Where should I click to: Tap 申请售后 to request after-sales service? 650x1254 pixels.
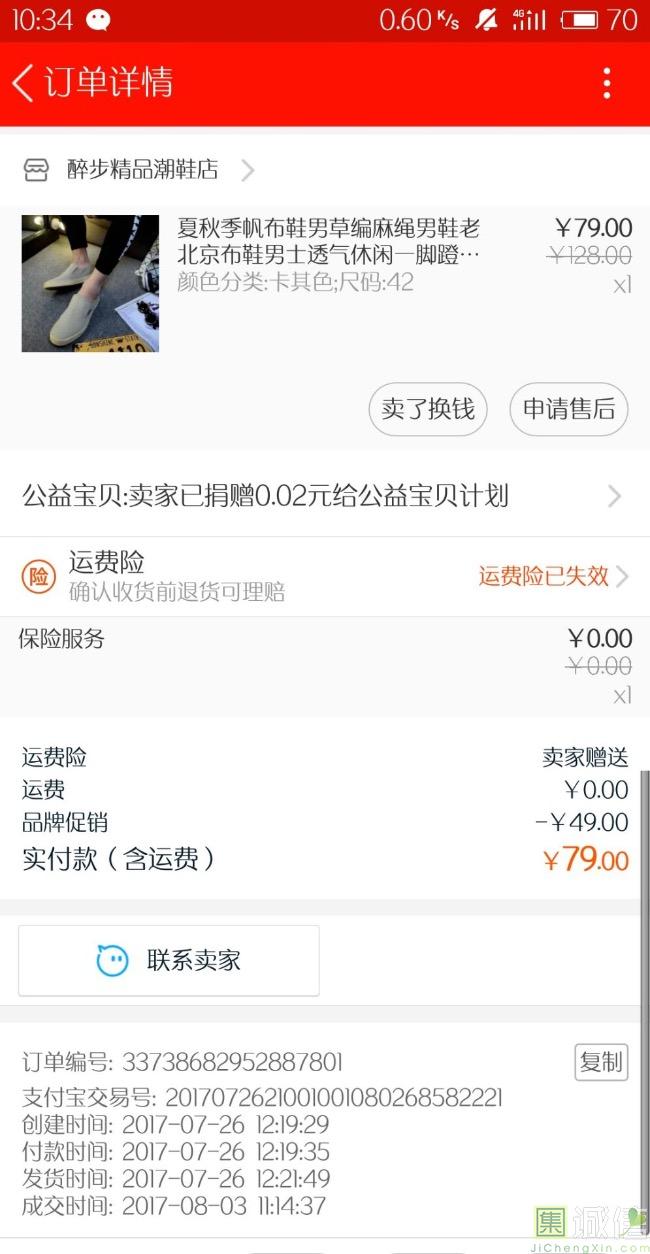coord(569,409)
